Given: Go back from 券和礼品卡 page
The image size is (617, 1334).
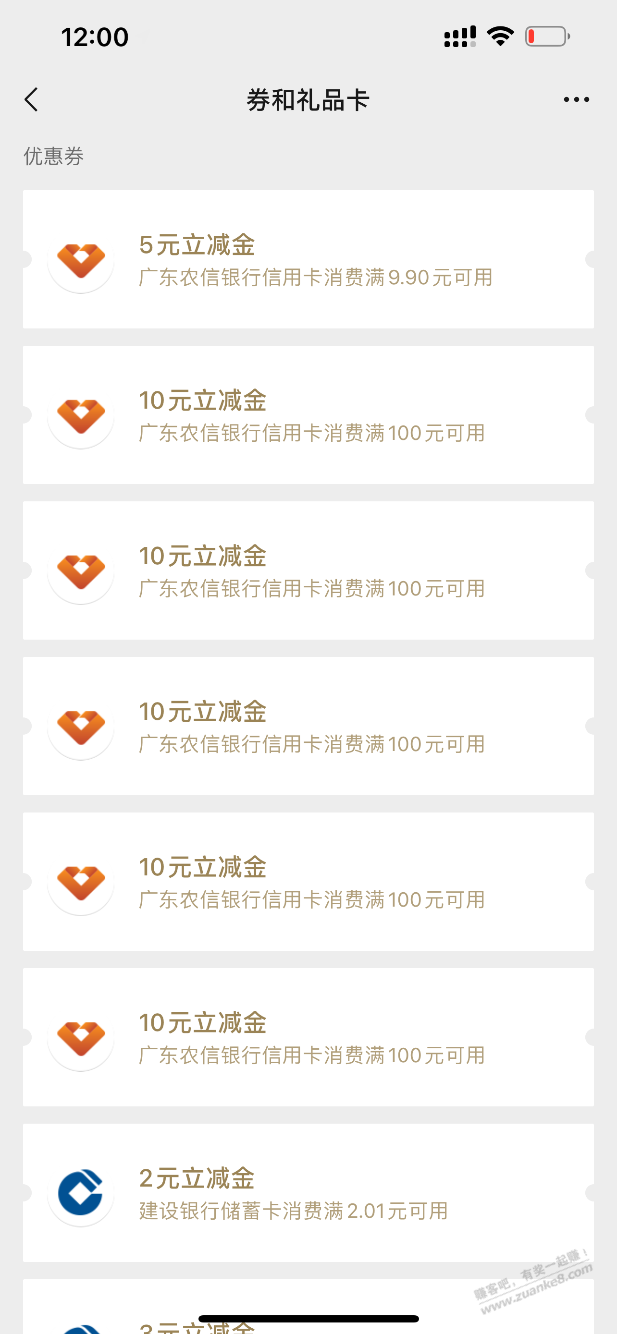Looking at the screenshot, I should (32, 99).
